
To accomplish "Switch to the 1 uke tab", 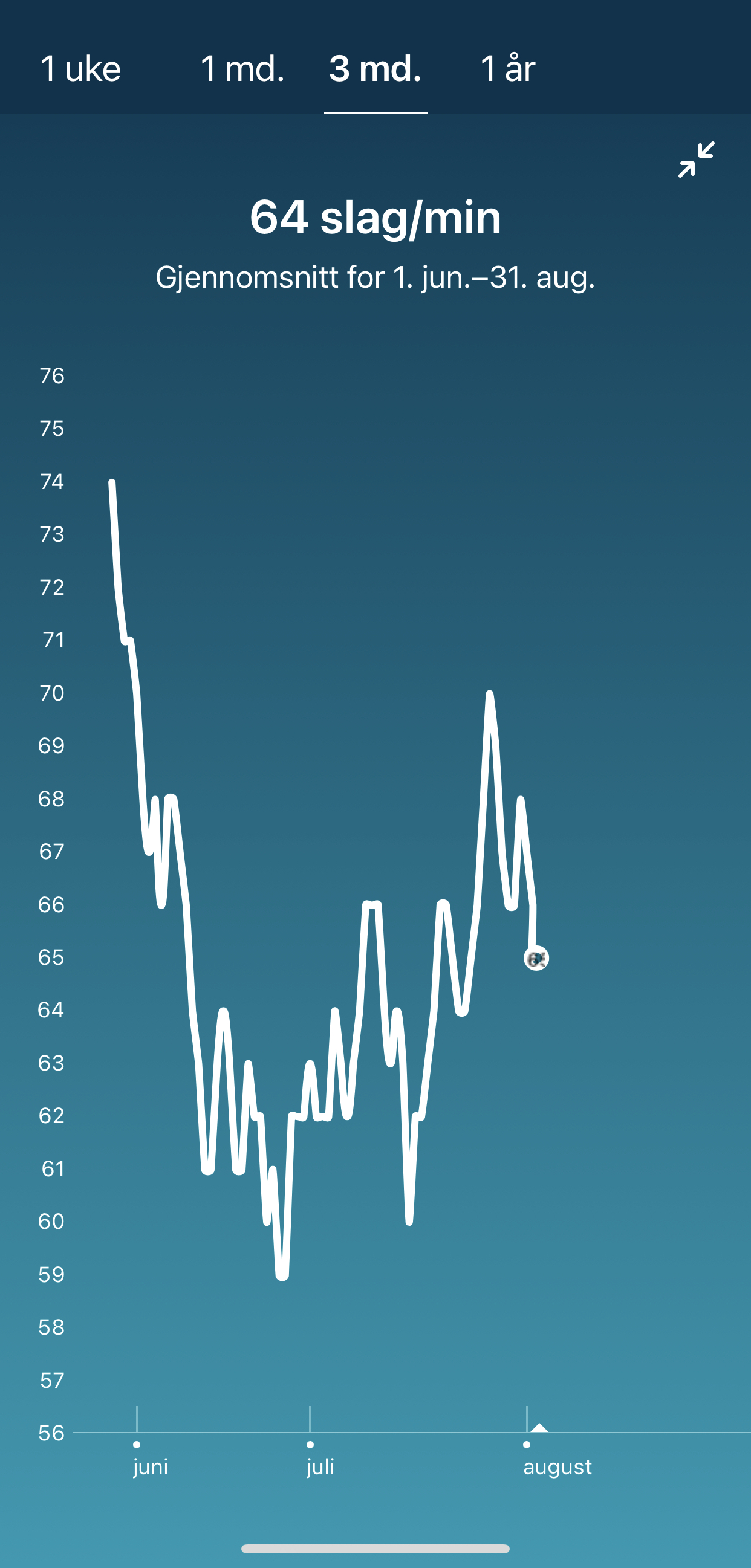I will pos(80,68).
